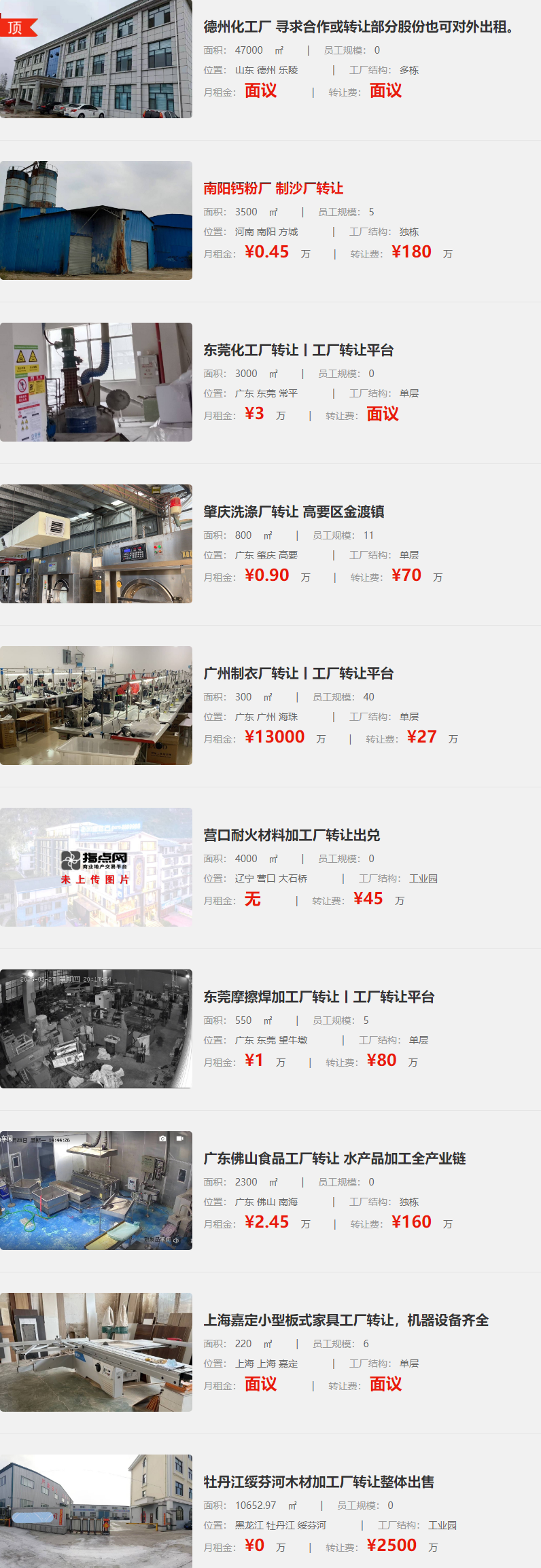
Task: View 东莞摩擦焊加工厂转让 listing
Action: tap(319, 997)
